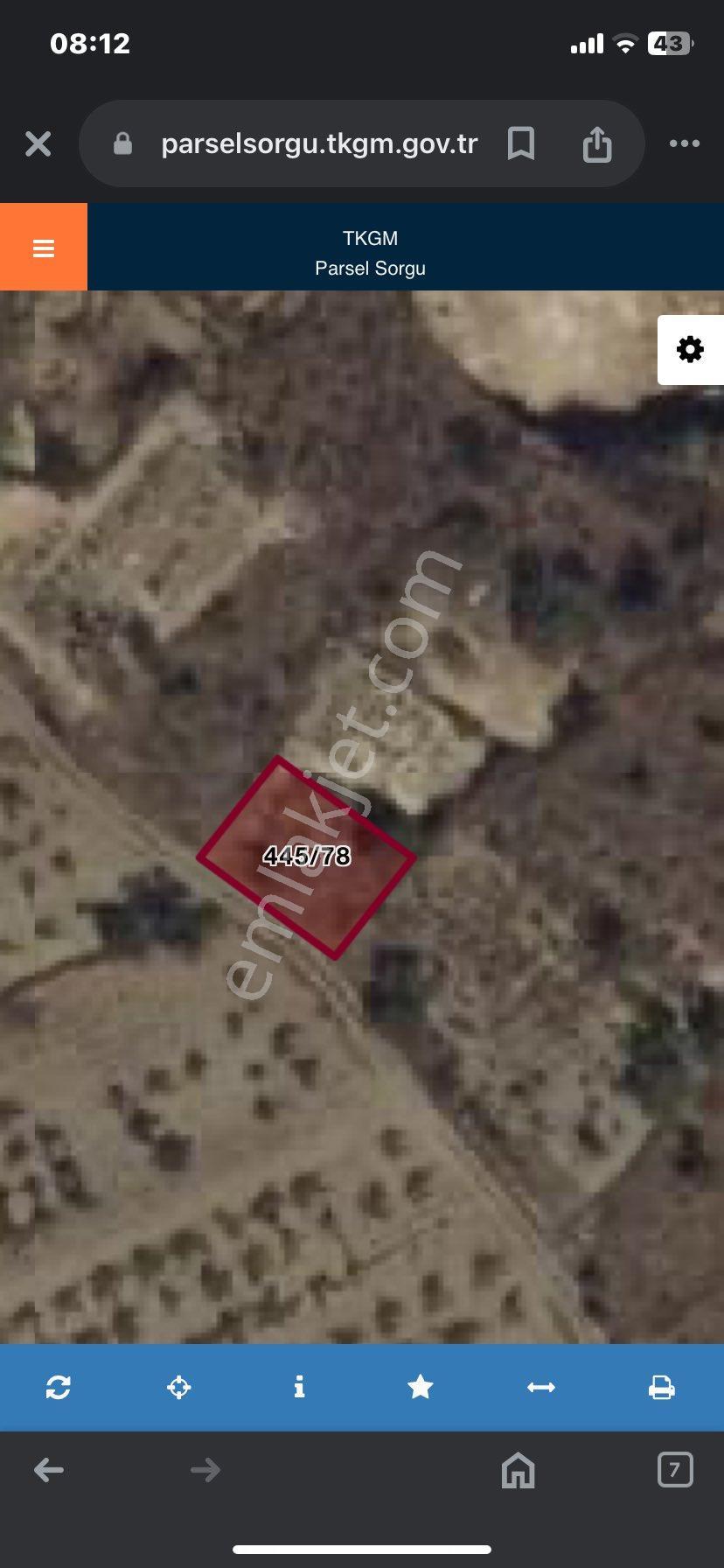Add parcel to favorites with the star
The height and width of the screenshot is (1568, 724).
click(421, 1387)
